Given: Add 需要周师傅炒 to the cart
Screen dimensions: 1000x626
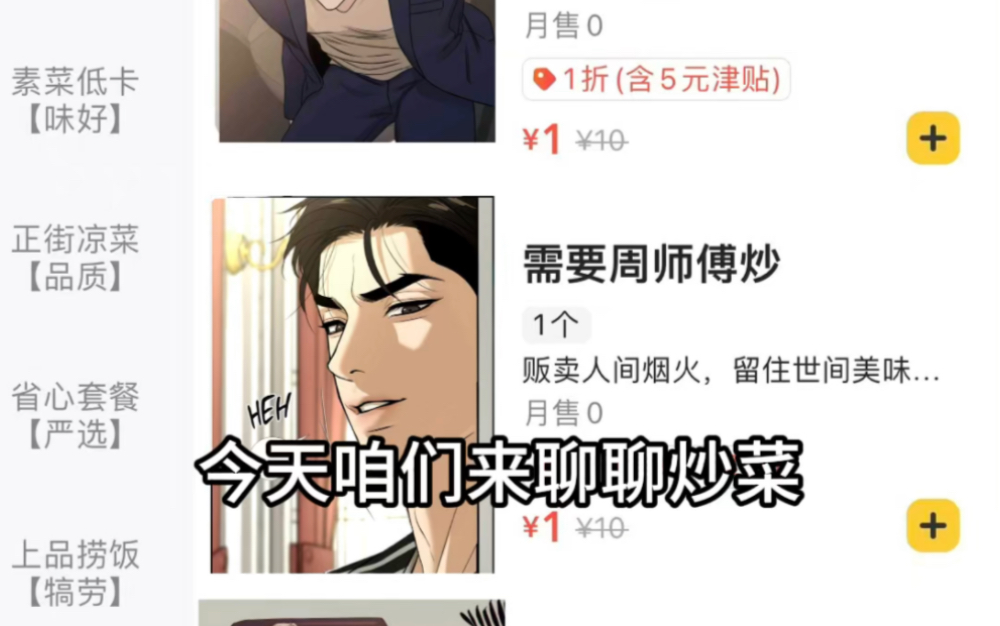Looking at the screenshot, I should tap(932, 526).
